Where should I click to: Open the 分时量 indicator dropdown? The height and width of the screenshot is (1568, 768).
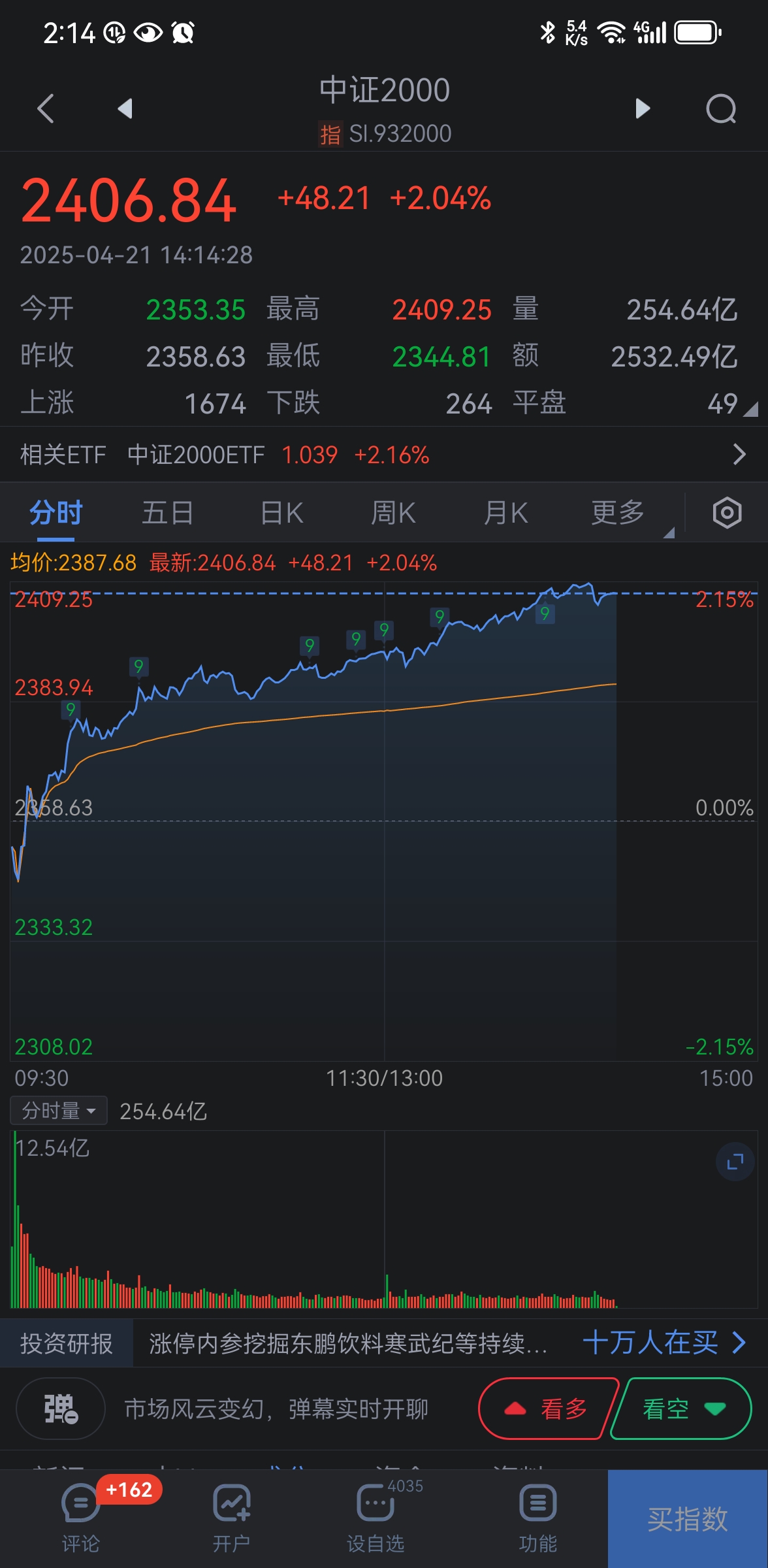click(59, 1111)
